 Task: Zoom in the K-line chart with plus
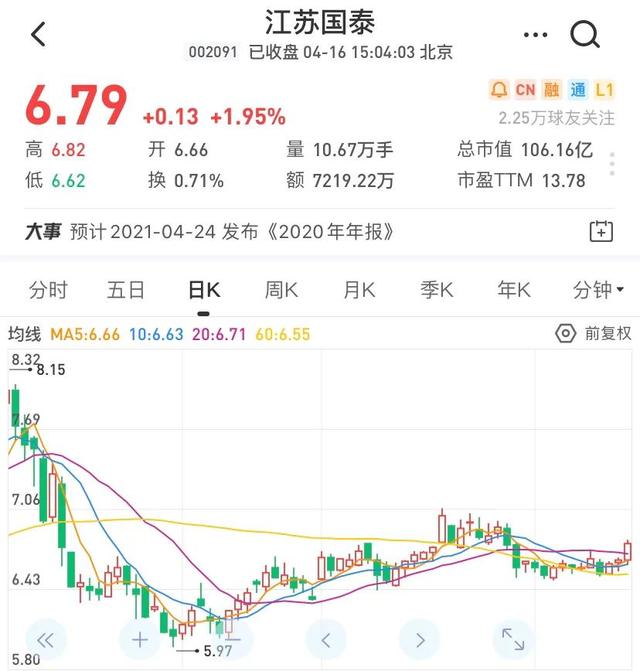click(x=139, y=639)
